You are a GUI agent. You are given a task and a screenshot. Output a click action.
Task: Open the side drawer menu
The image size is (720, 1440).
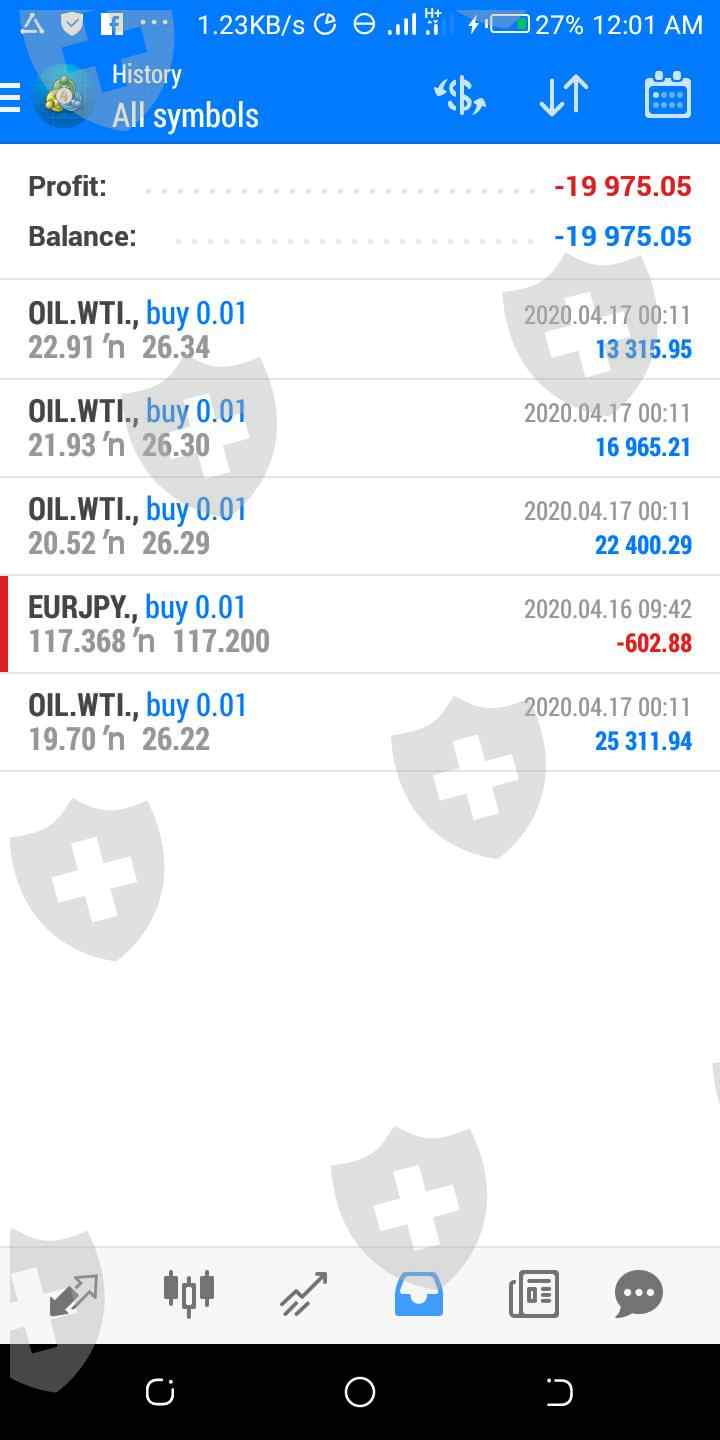pos(12,97)
